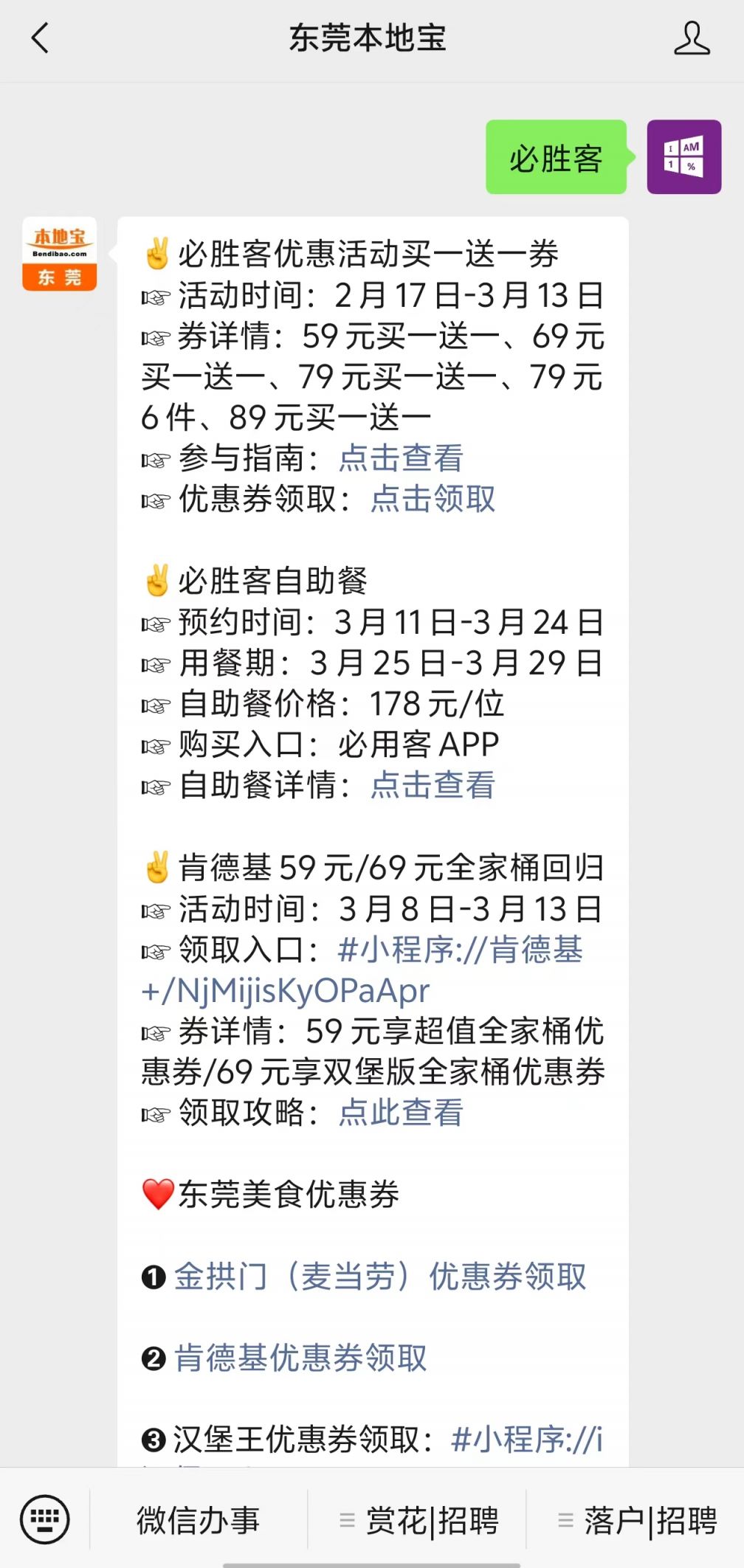Image resolution: width=744 pixels, height=1568 pixels.
Task: Go back using the top-left arrow
Action: point(40,38)
